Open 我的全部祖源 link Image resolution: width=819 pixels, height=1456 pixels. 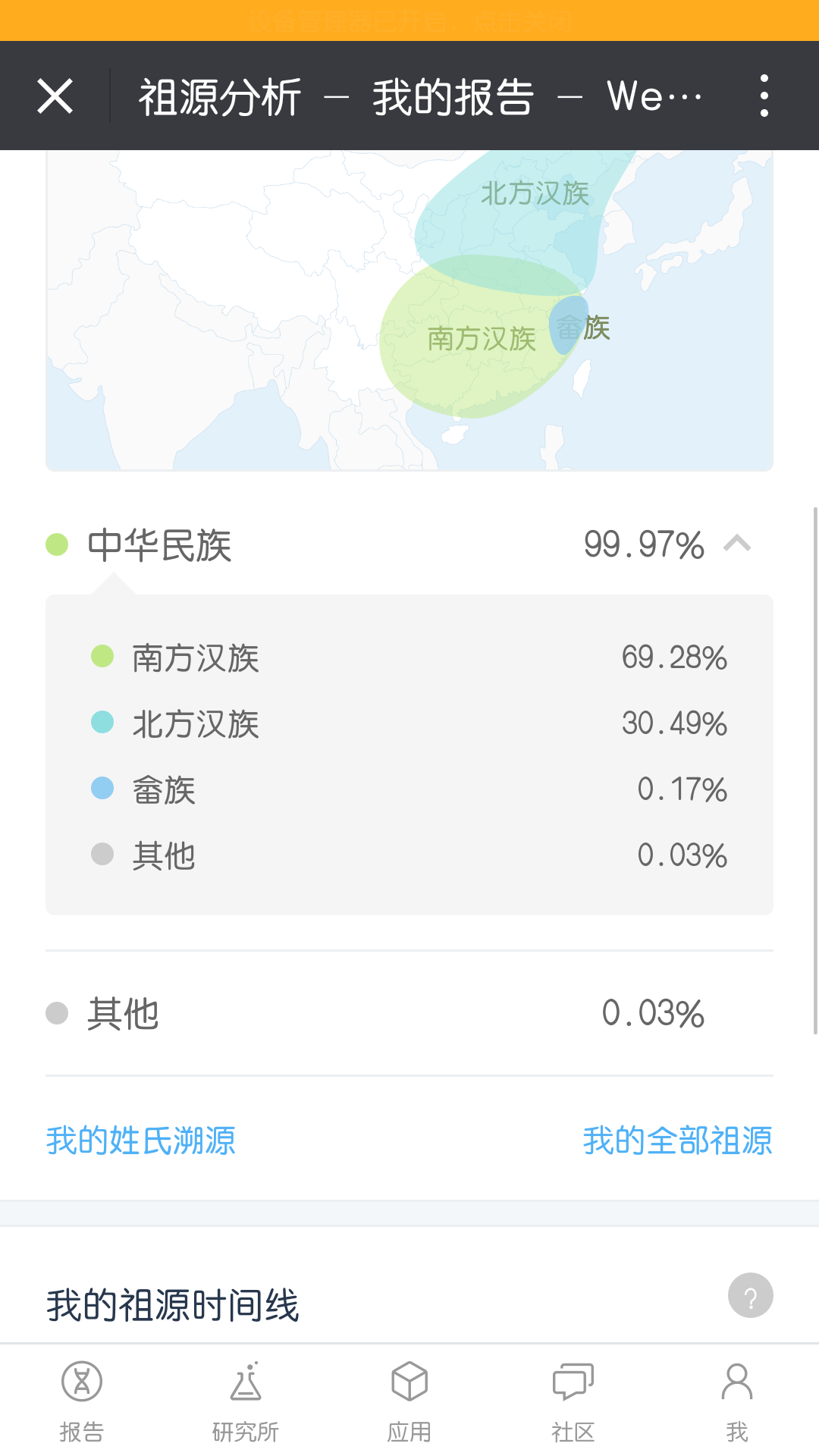coord(678,1141)
